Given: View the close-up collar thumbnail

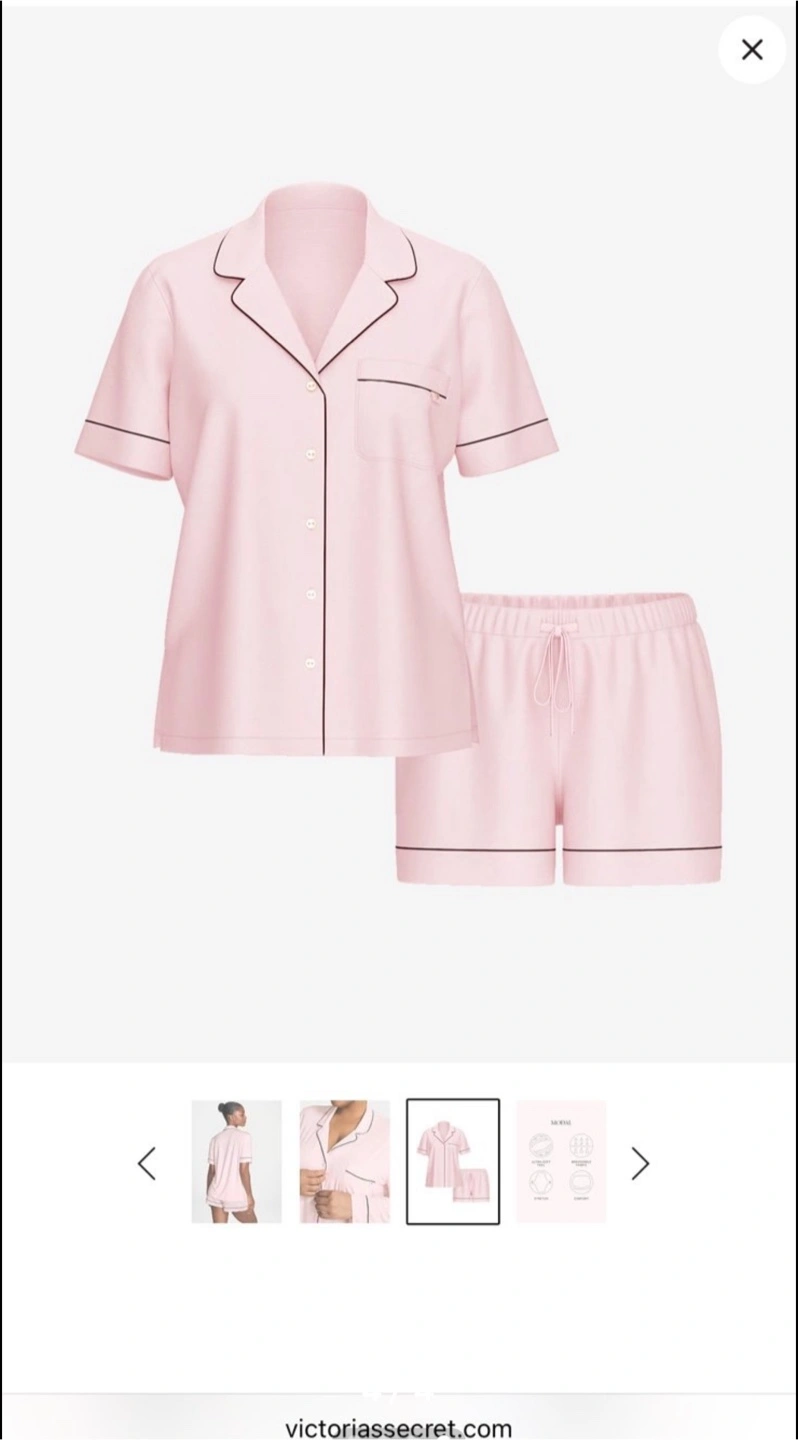Looking at the screenshot, I should (344, 1162).
